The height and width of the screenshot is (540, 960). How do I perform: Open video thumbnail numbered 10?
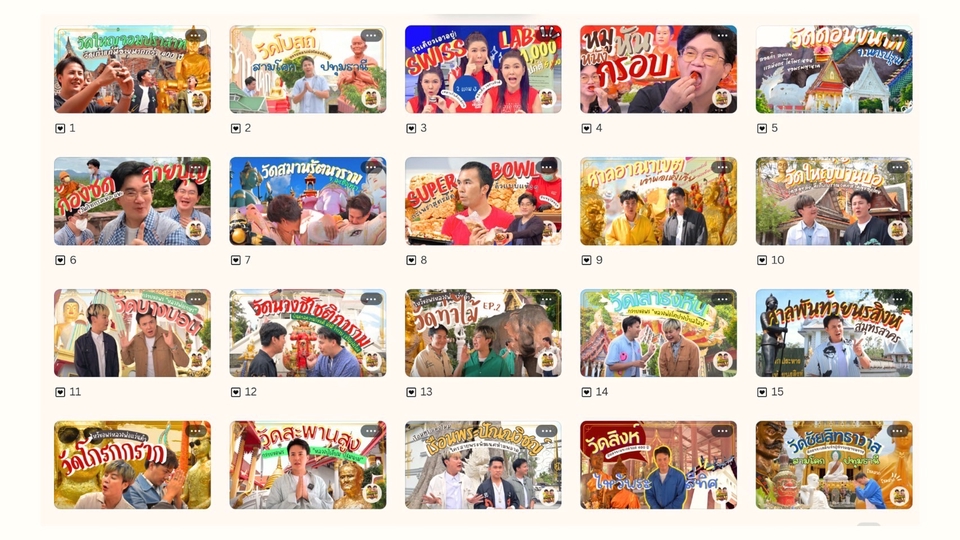[834, 201]
